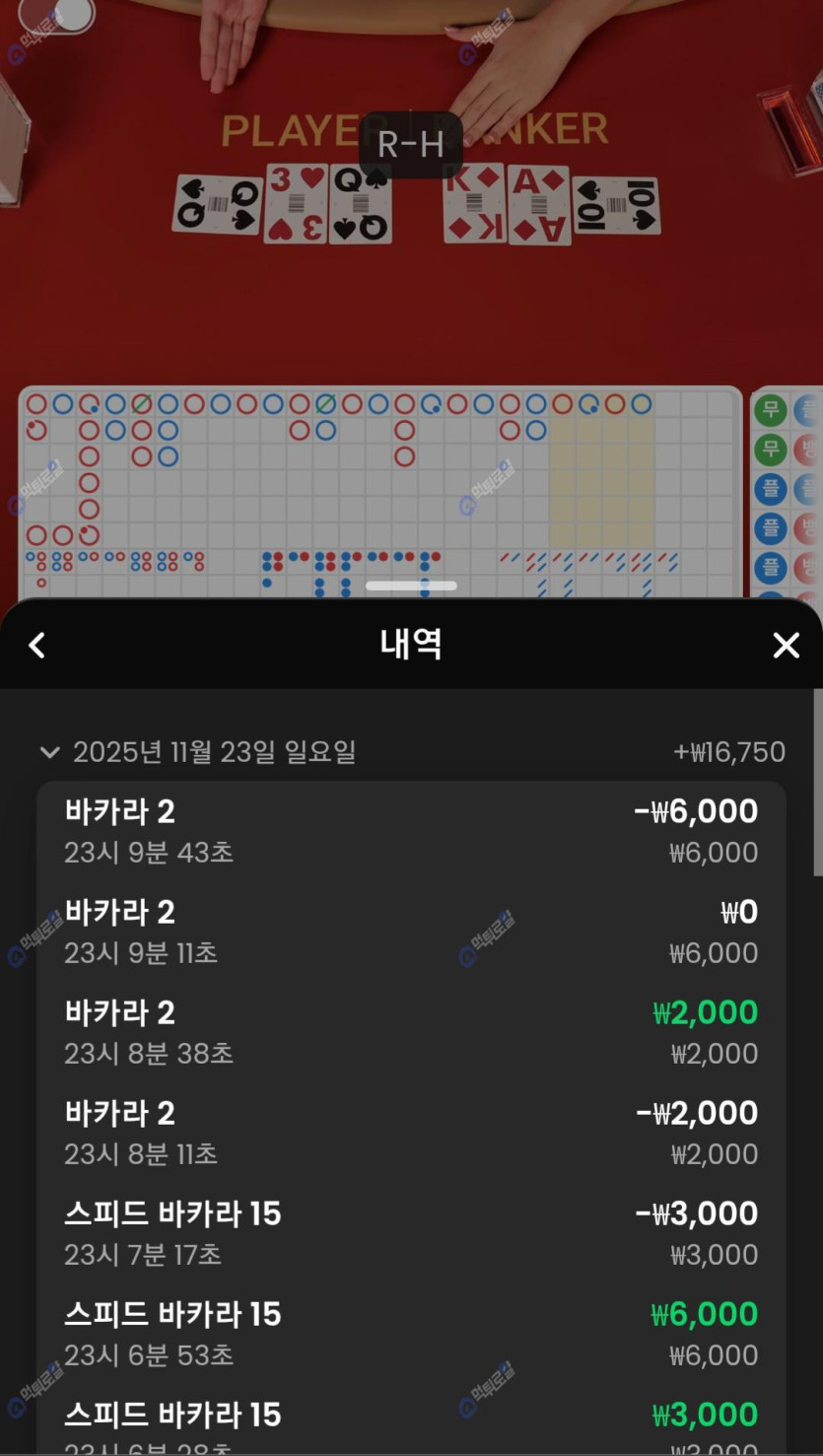Screen dimensions: 823x1456
Task: Close the 내역 history panel
Action: coord(786,646)
